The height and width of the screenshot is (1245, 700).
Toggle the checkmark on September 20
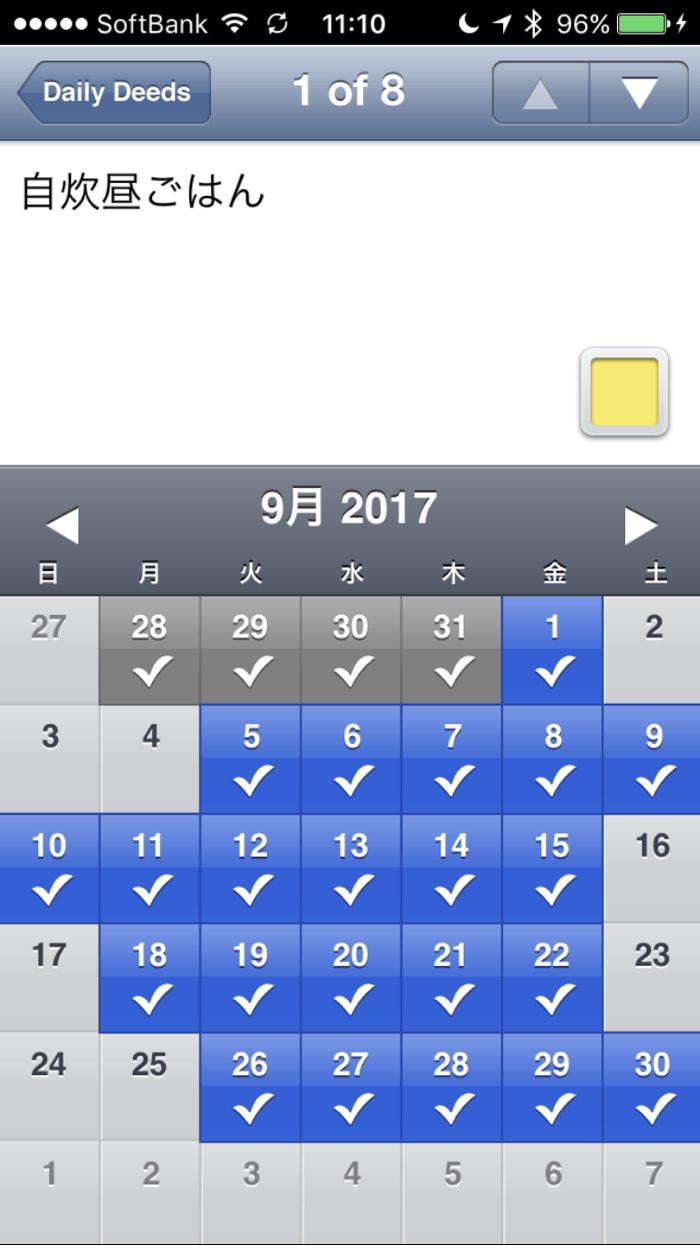pos(351,977)
